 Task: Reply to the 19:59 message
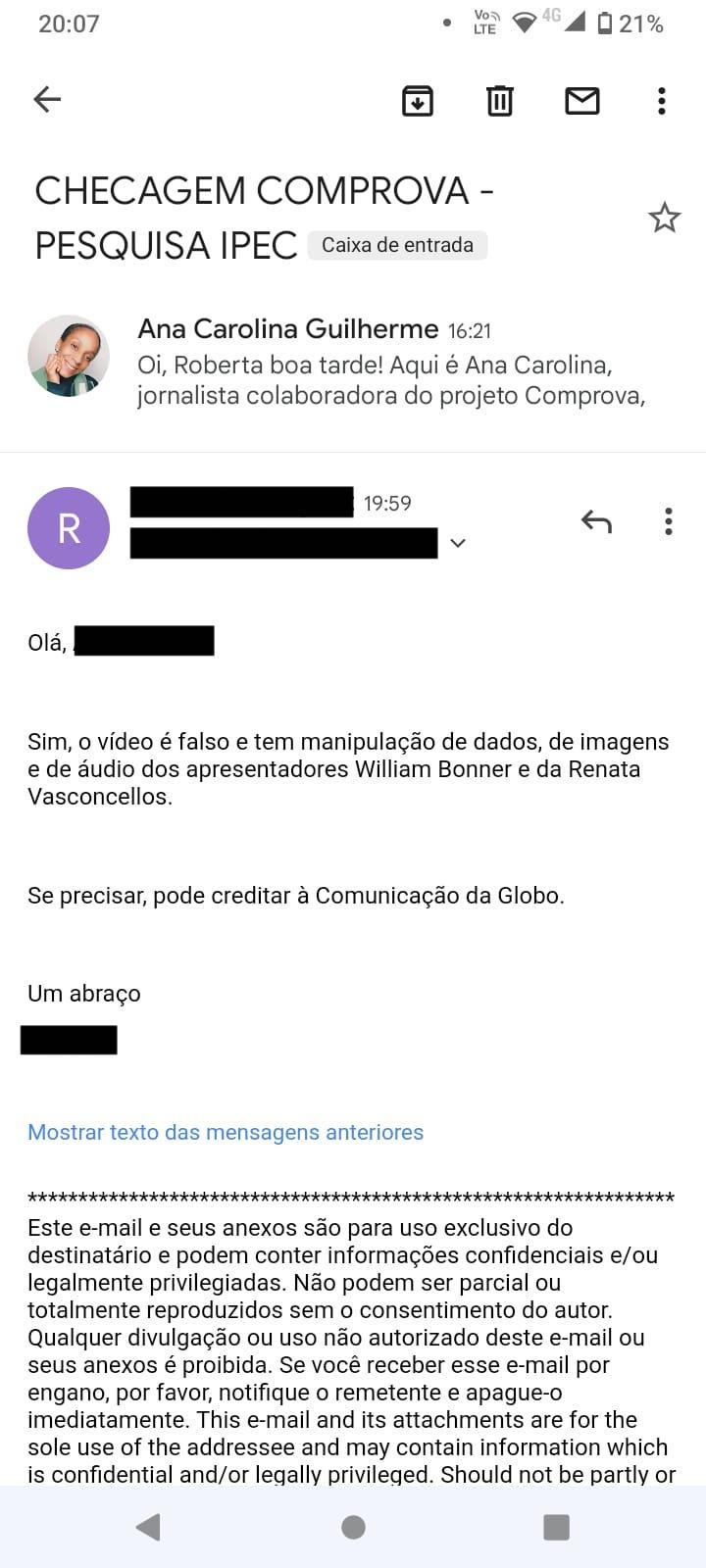click(596, 521)
